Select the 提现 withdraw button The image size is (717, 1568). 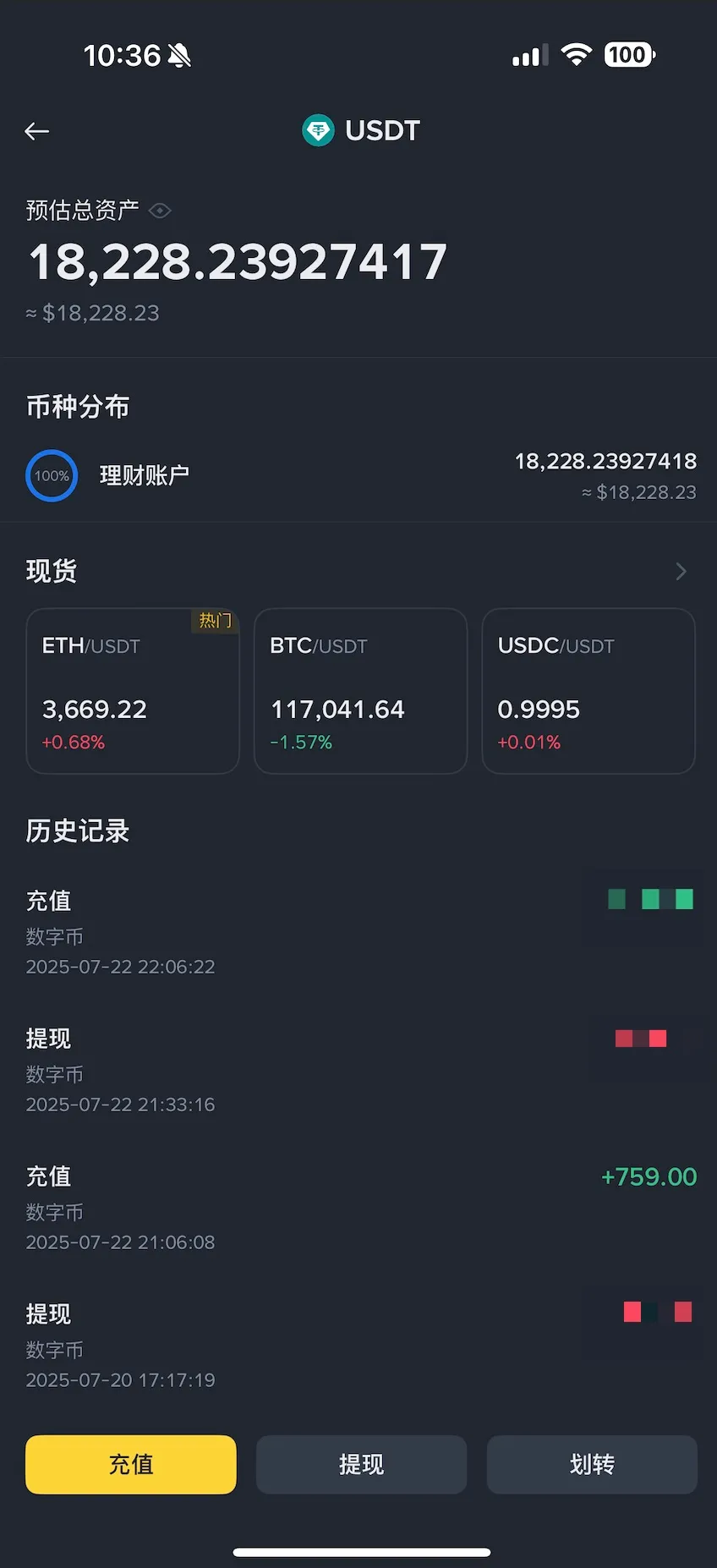pyautogui.click(x=361, y=1464)
